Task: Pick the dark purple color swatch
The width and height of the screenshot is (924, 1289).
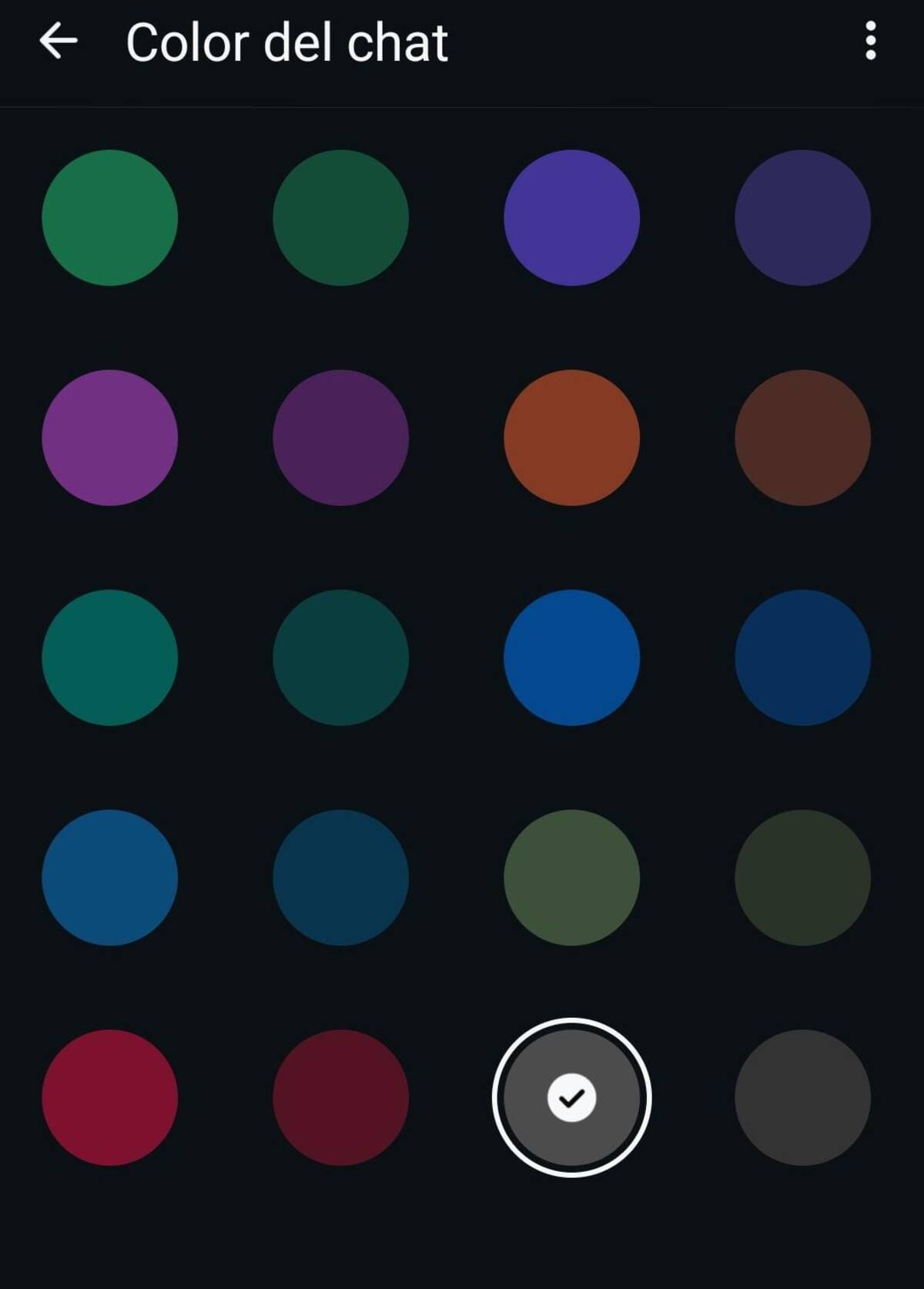Action: pyautogui.click(x=340, y=437)
